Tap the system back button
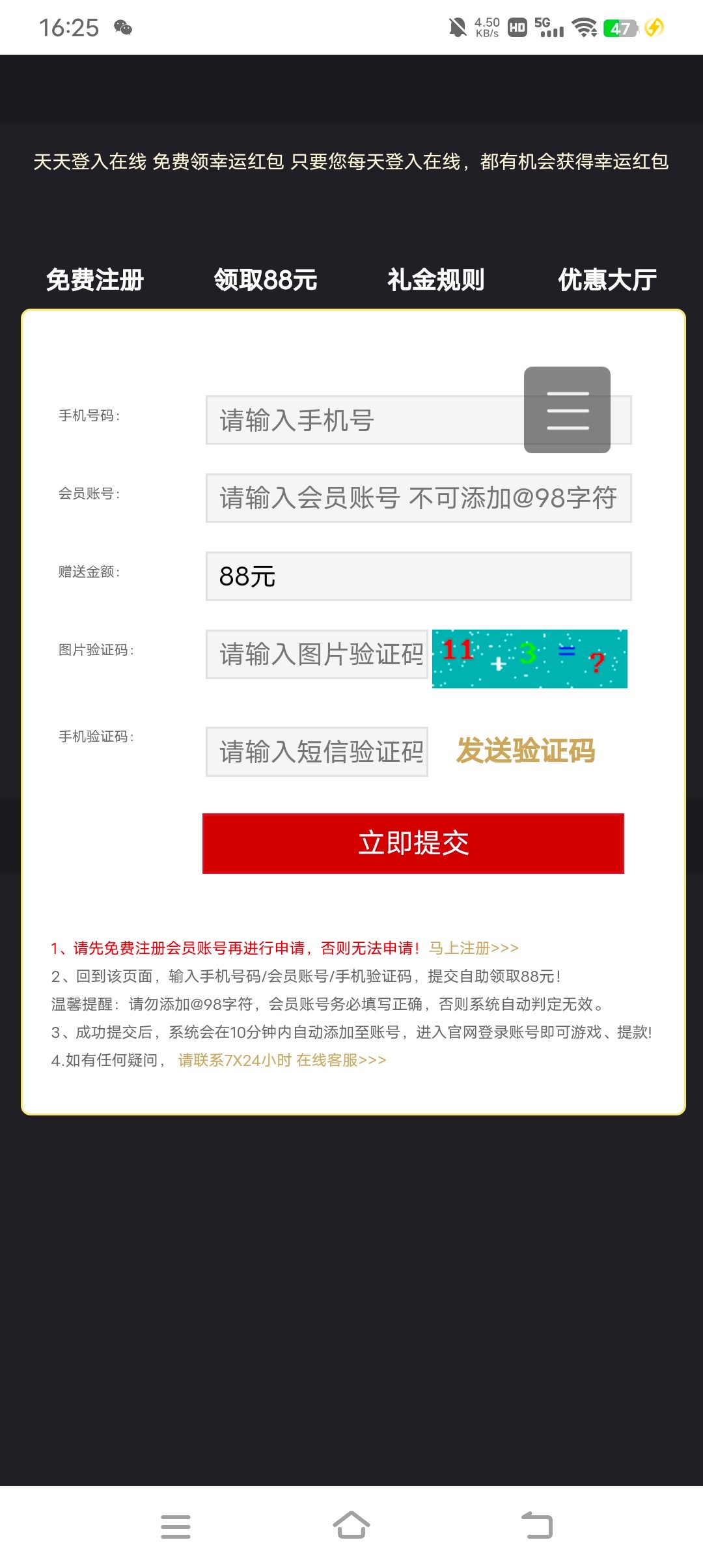 click(x=537, y=1526)
